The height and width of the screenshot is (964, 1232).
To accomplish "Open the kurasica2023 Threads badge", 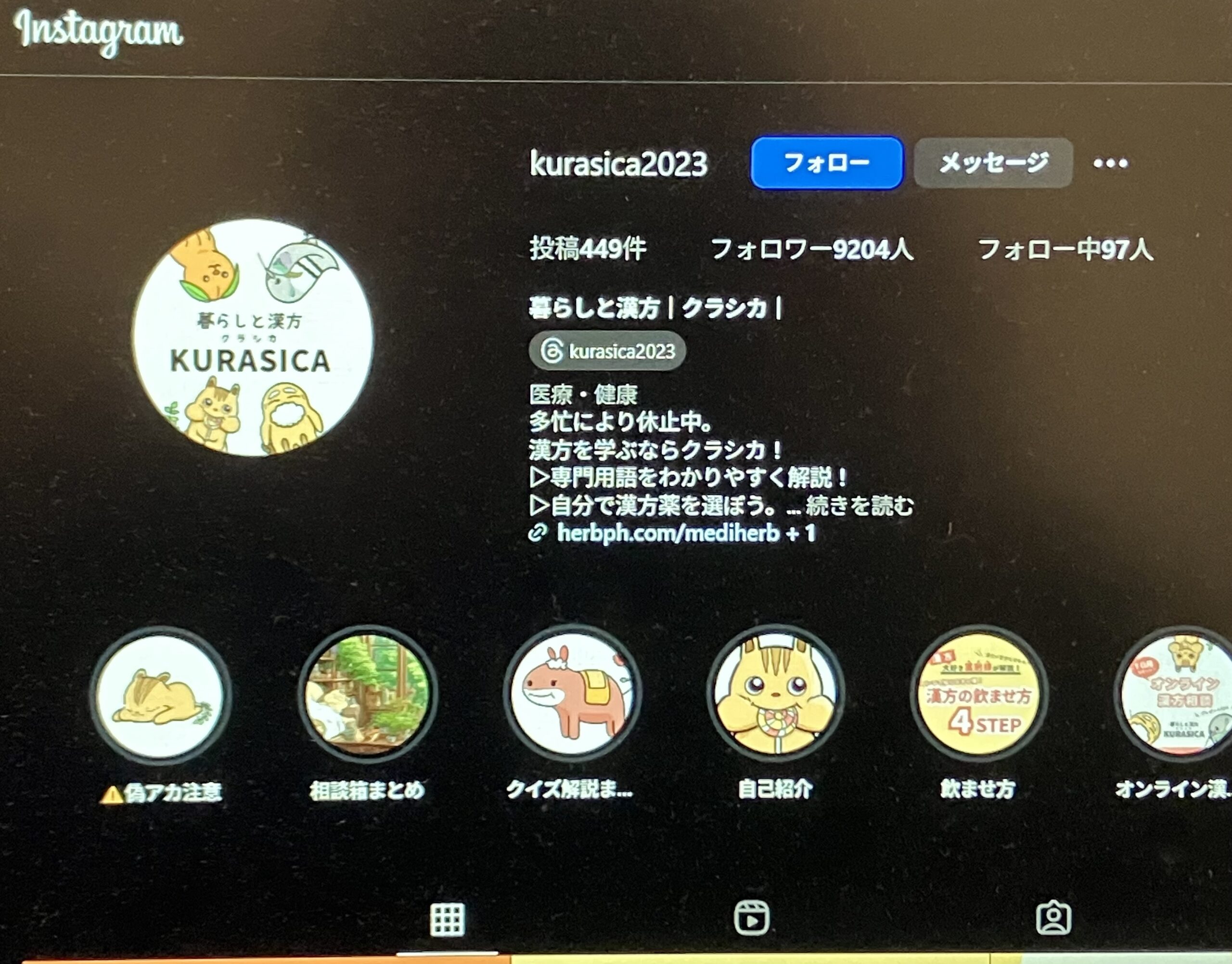I will click(607, 351).
